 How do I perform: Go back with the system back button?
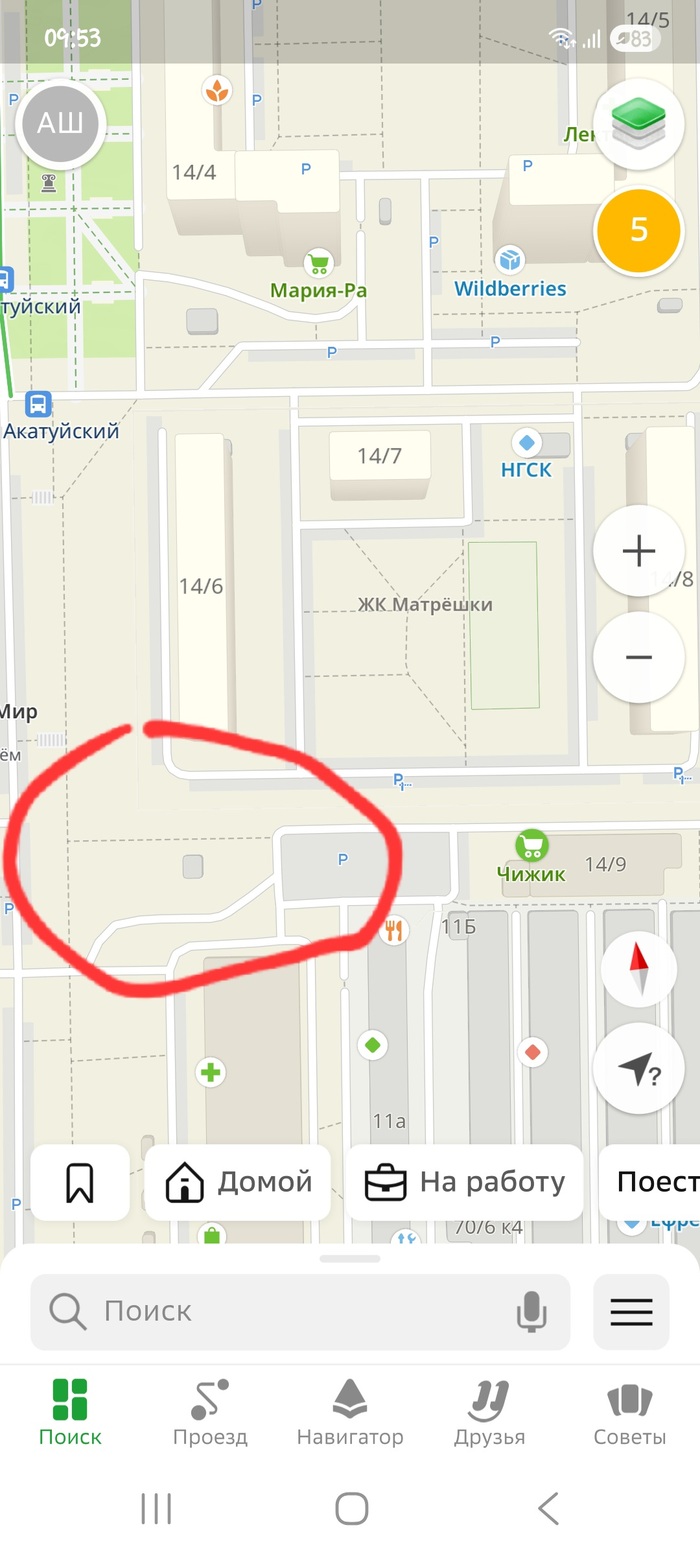pyautogui.click(x=547, y=1508)
